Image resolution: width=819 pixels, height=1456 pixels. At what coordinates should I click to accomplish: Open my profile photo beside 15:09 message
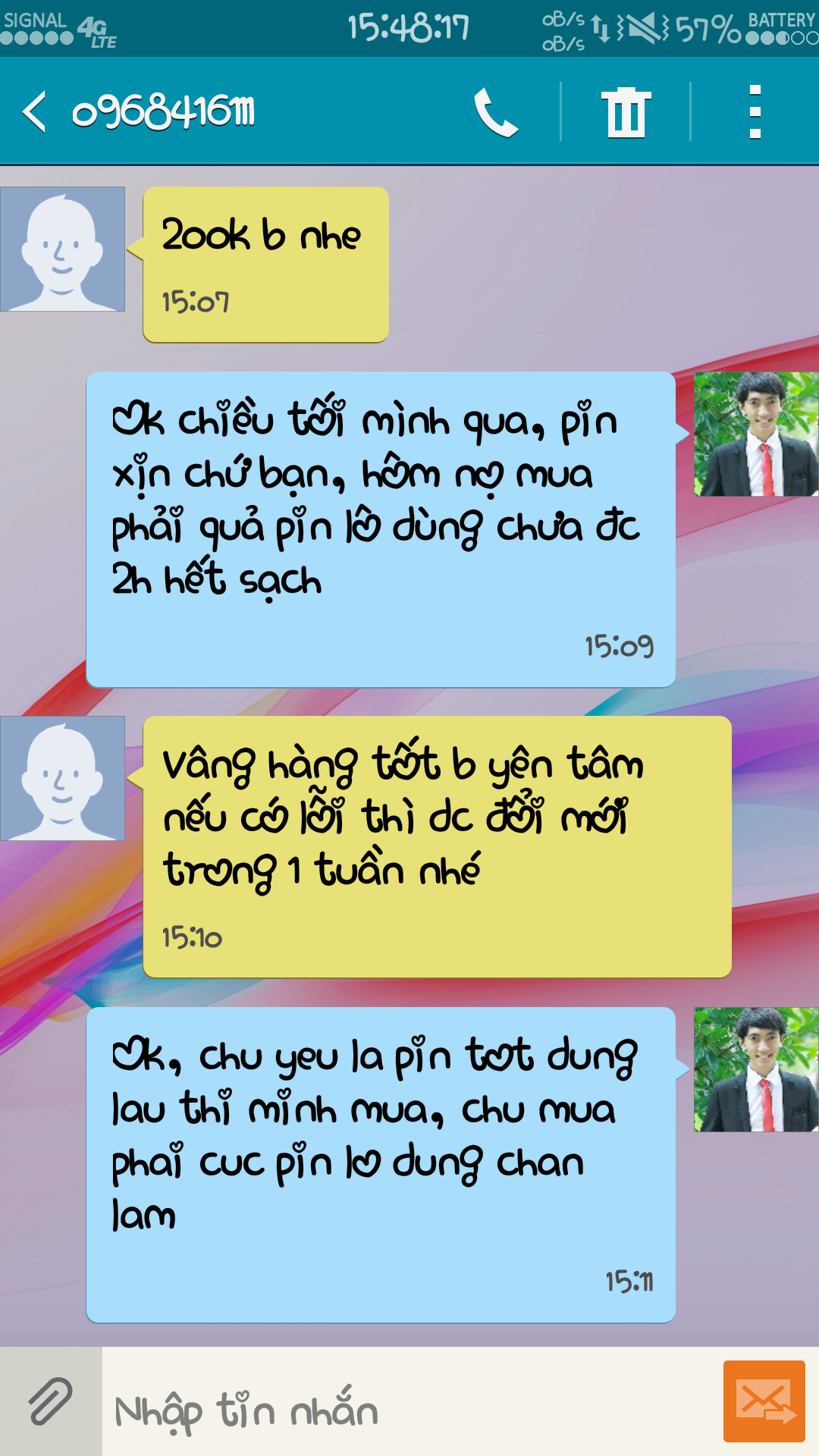point(756,434)
